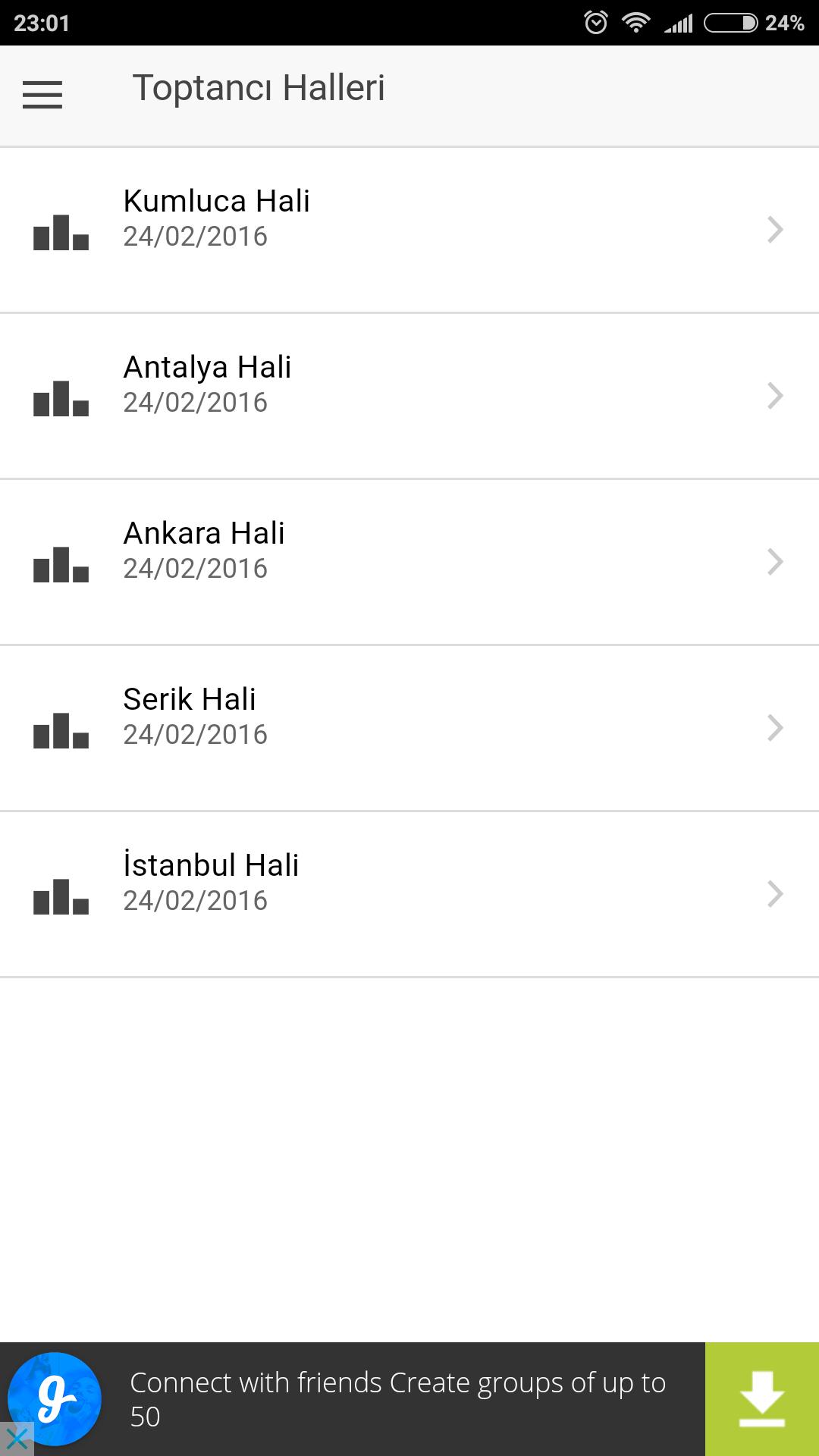Tap the ad's green download button
The height and width of the screenshot is (1456, 819).
[762, 1399]
